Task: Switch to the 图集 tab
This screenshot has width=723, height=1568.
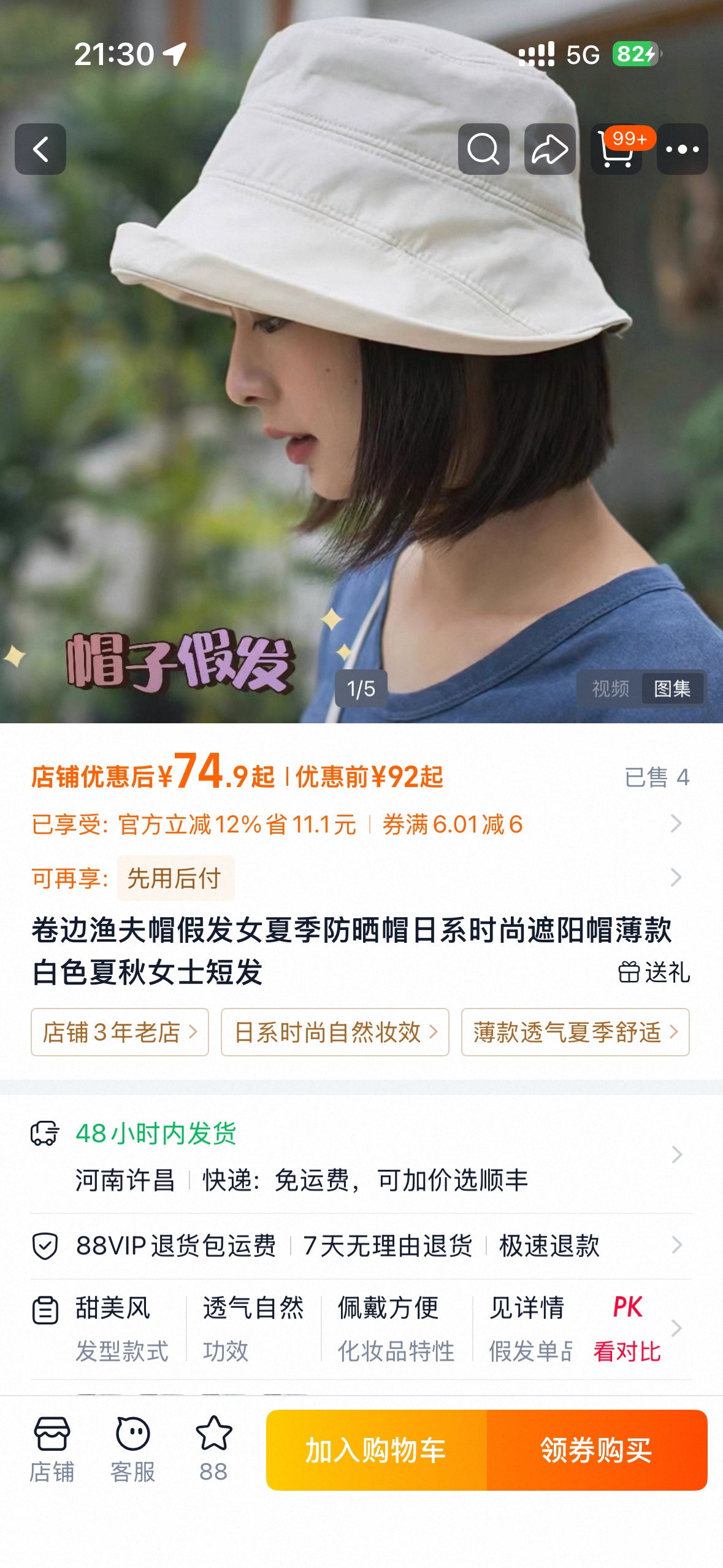Action: (672, 689)
